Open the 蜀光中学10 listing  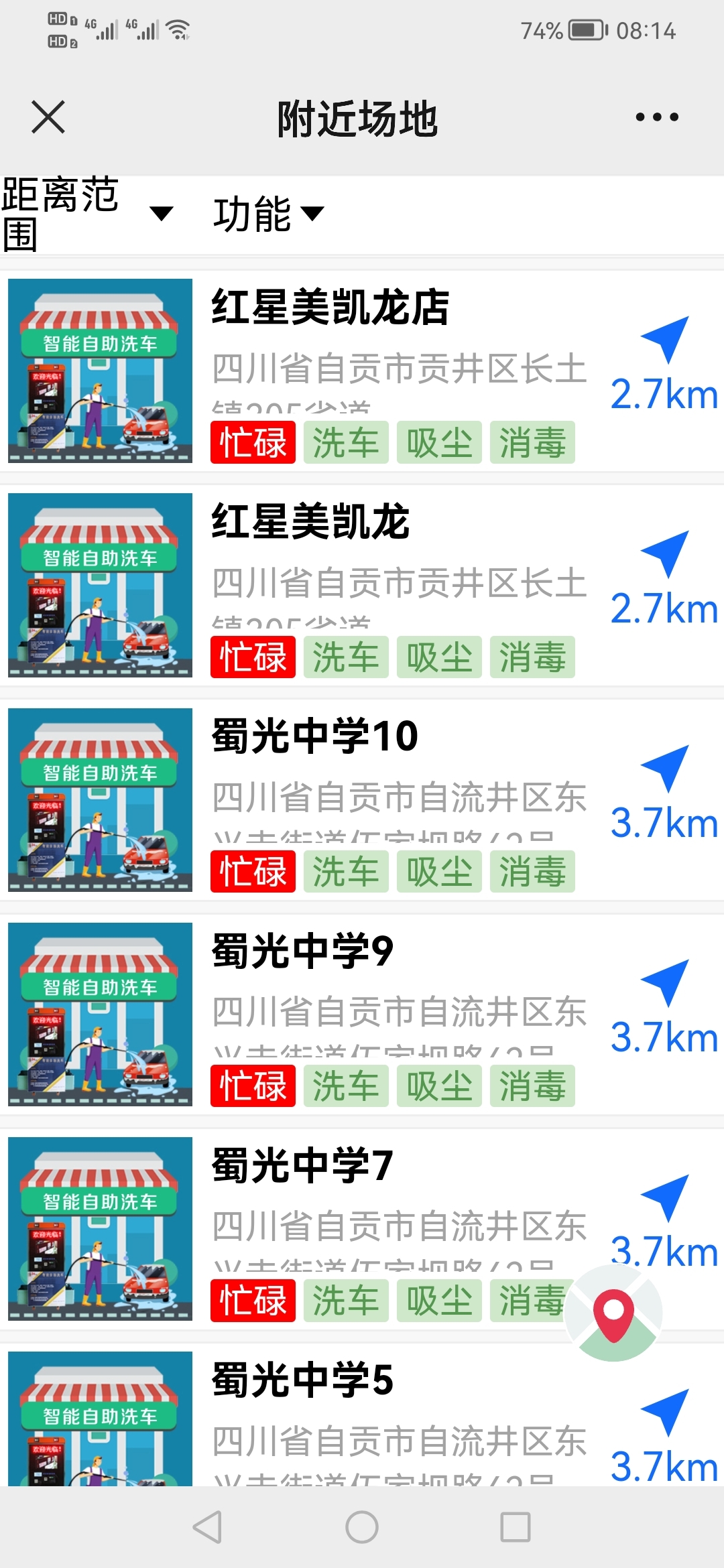click(x=315, y=737)
